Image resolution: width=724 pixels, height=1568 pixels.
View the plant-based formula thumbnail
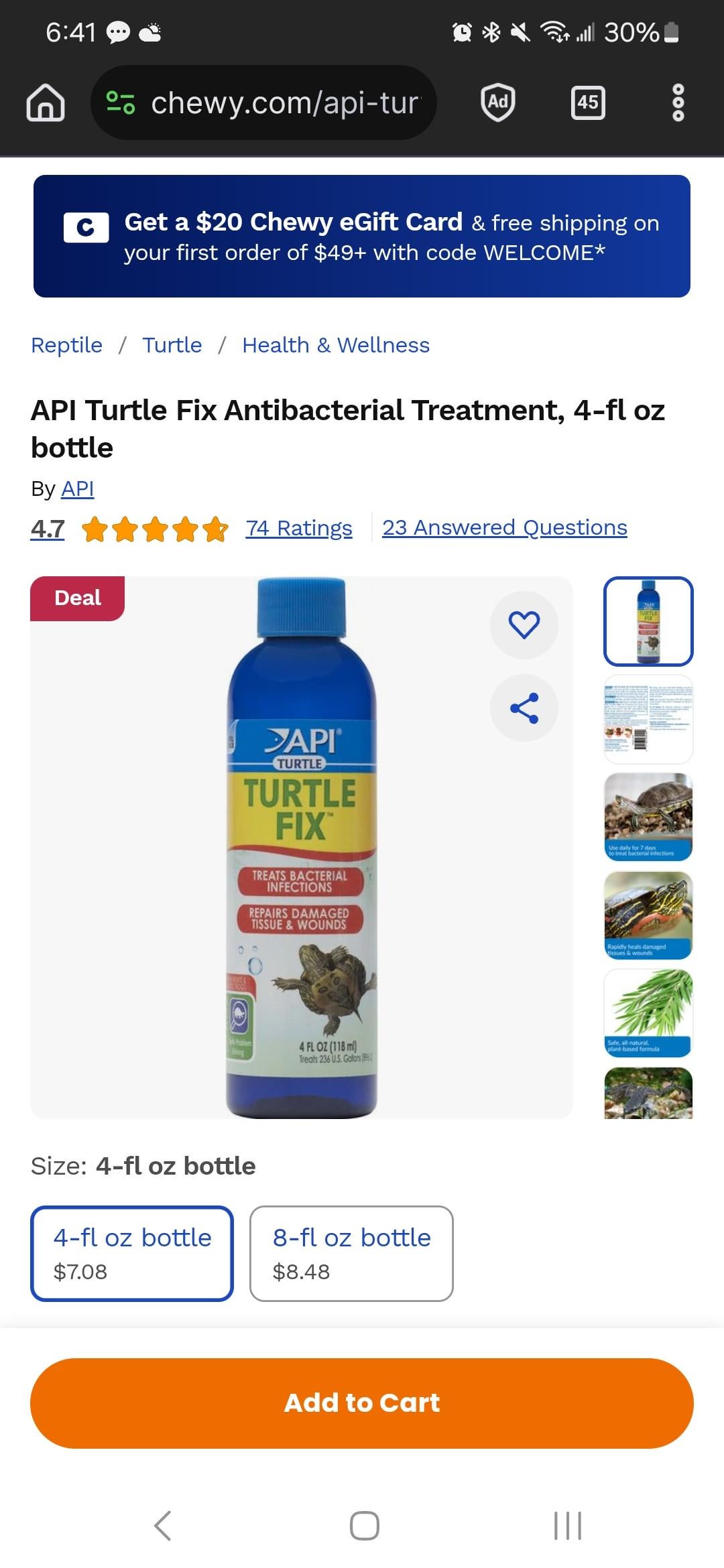[648, 1012]
